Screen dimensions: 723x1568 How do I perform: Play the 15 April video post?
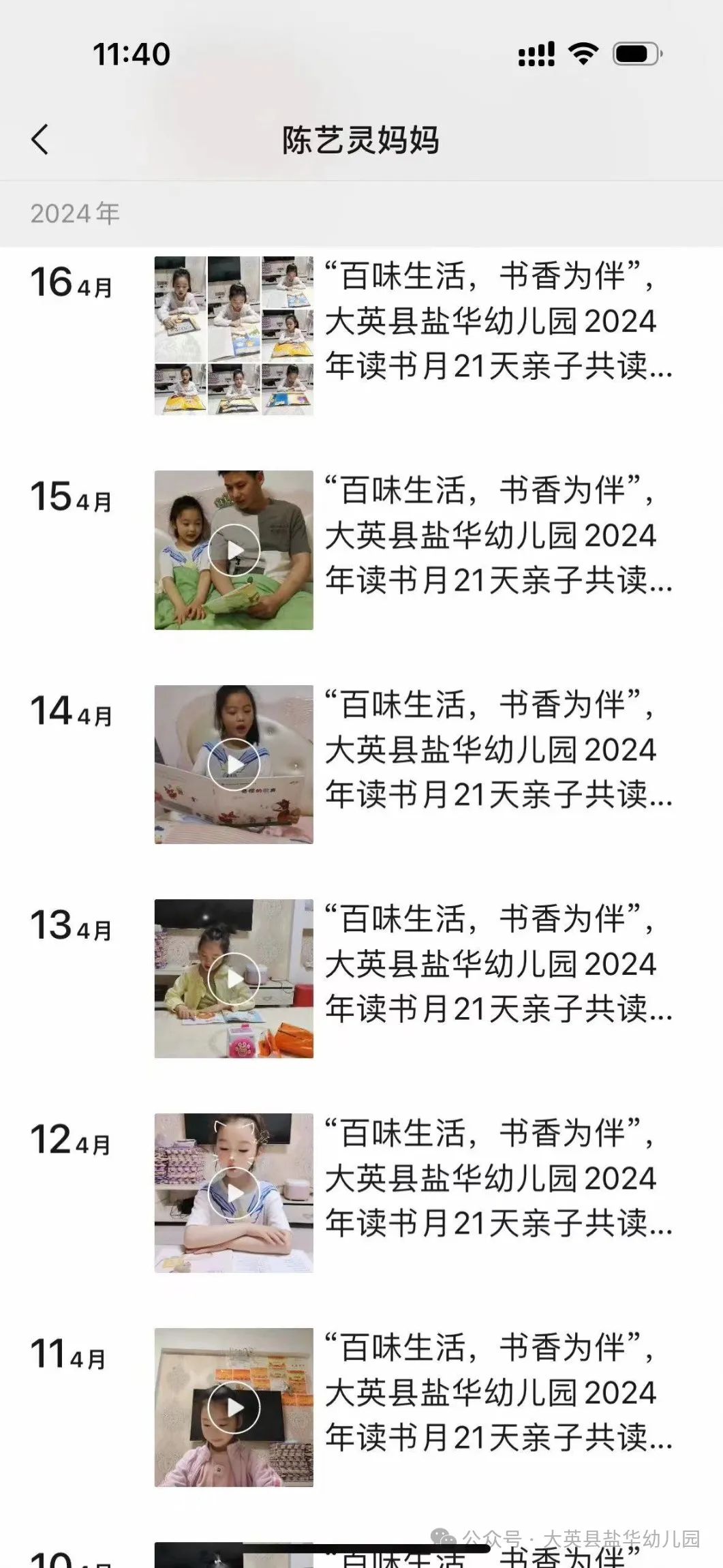pos(234,549)
